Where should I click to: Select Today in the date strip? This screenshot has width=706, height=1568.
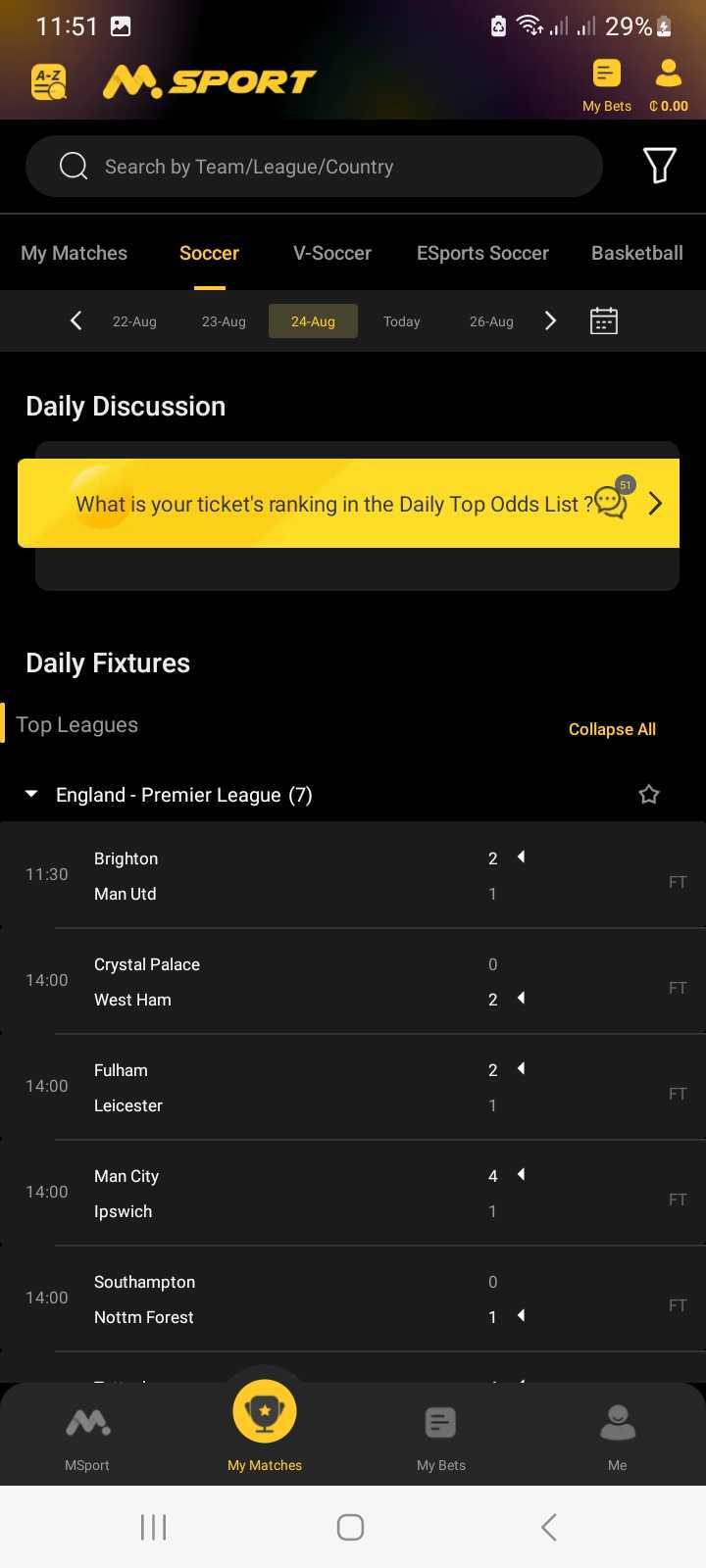click(401, 321)
